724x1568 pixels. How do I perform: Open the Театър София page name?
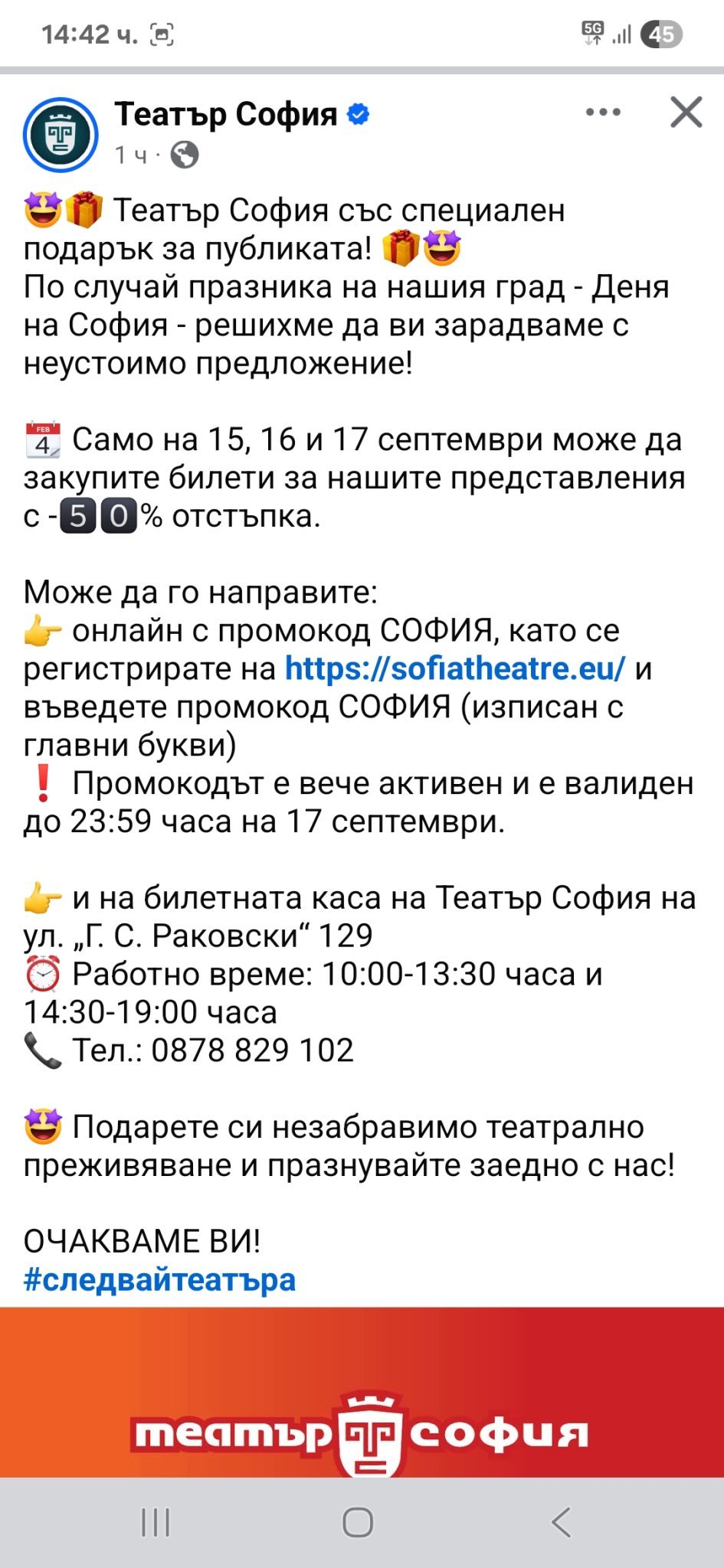[x=226, y=114]
